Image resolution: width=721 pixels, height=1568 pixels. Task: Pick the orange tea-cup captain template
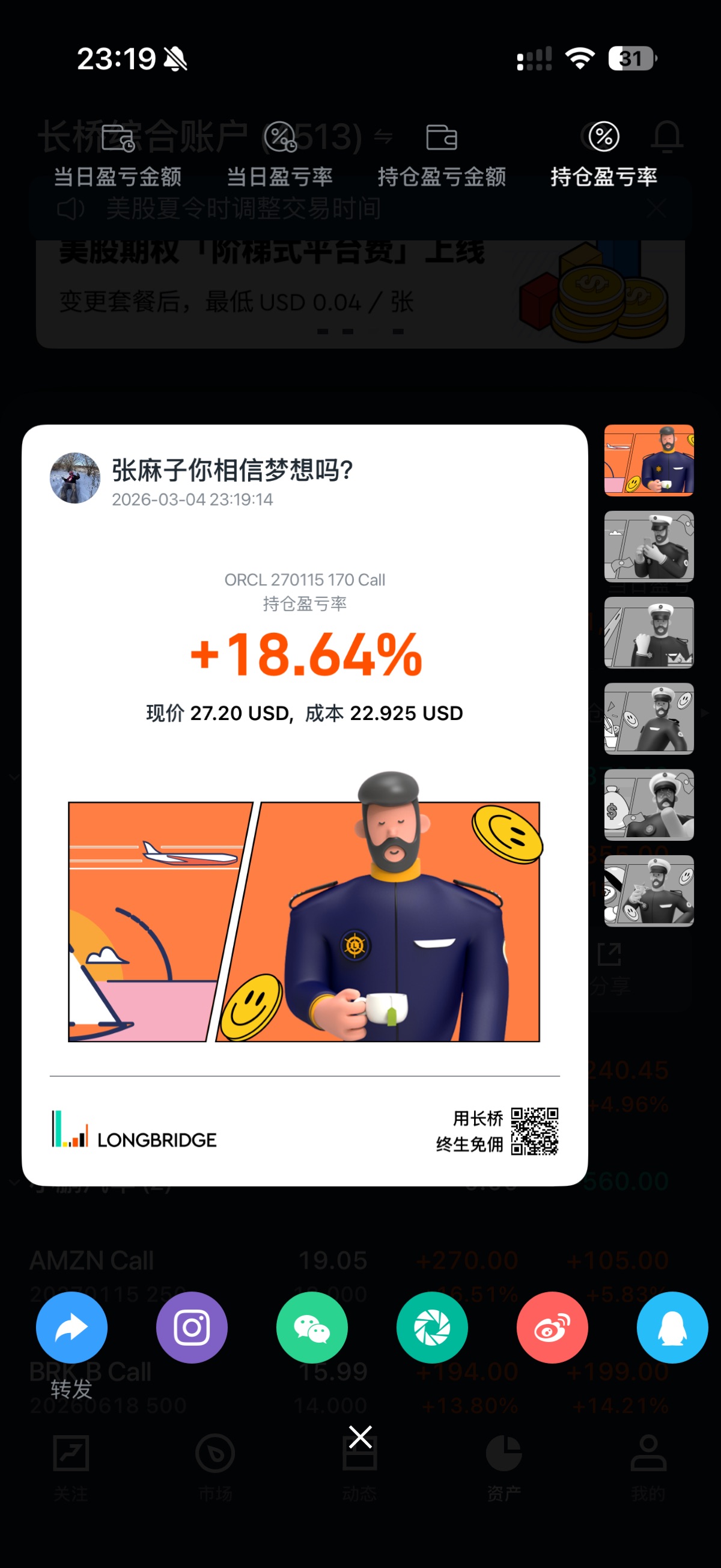click(648, 460)
